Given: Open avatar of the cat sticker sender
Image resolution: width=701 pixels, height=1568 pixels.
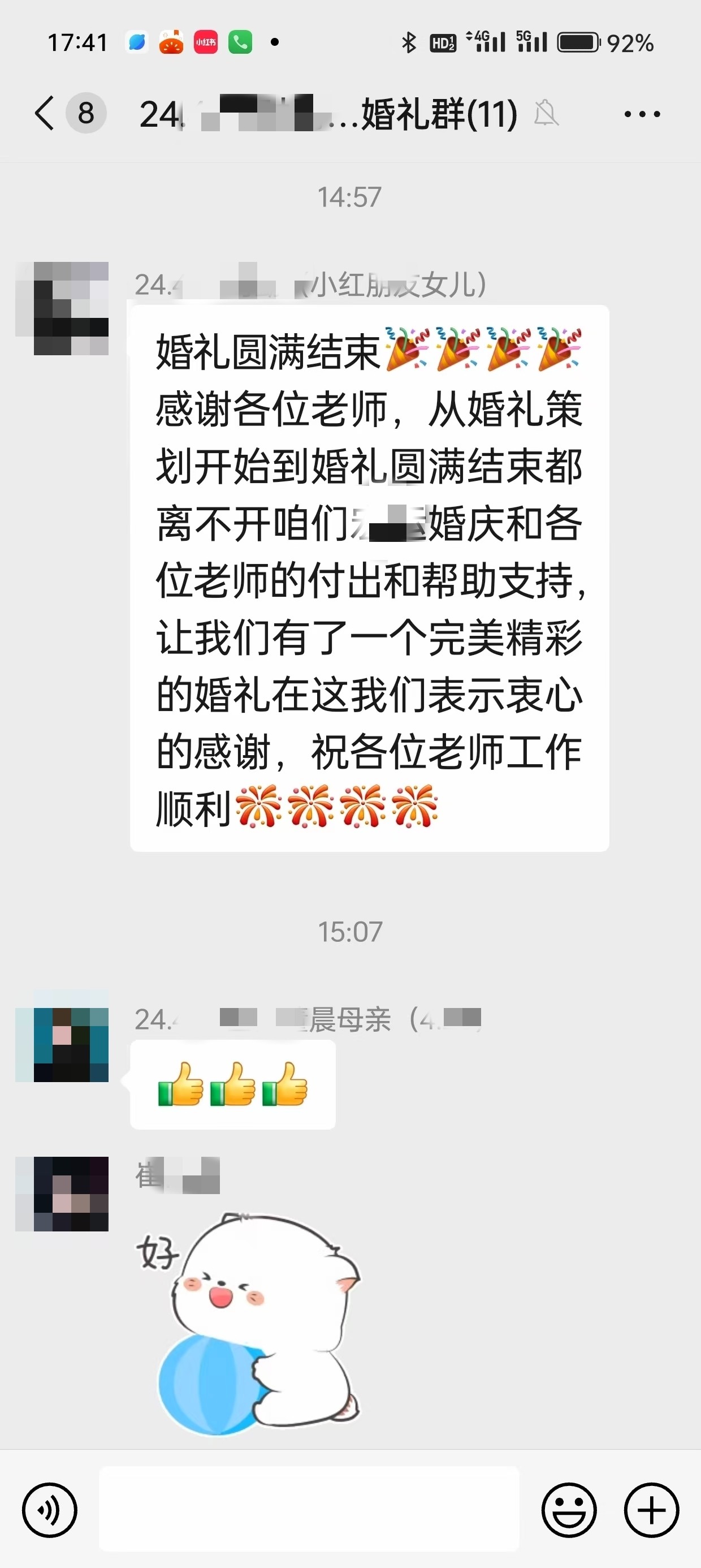Looking at the screenshot, I should click(x=62, y=1194).
